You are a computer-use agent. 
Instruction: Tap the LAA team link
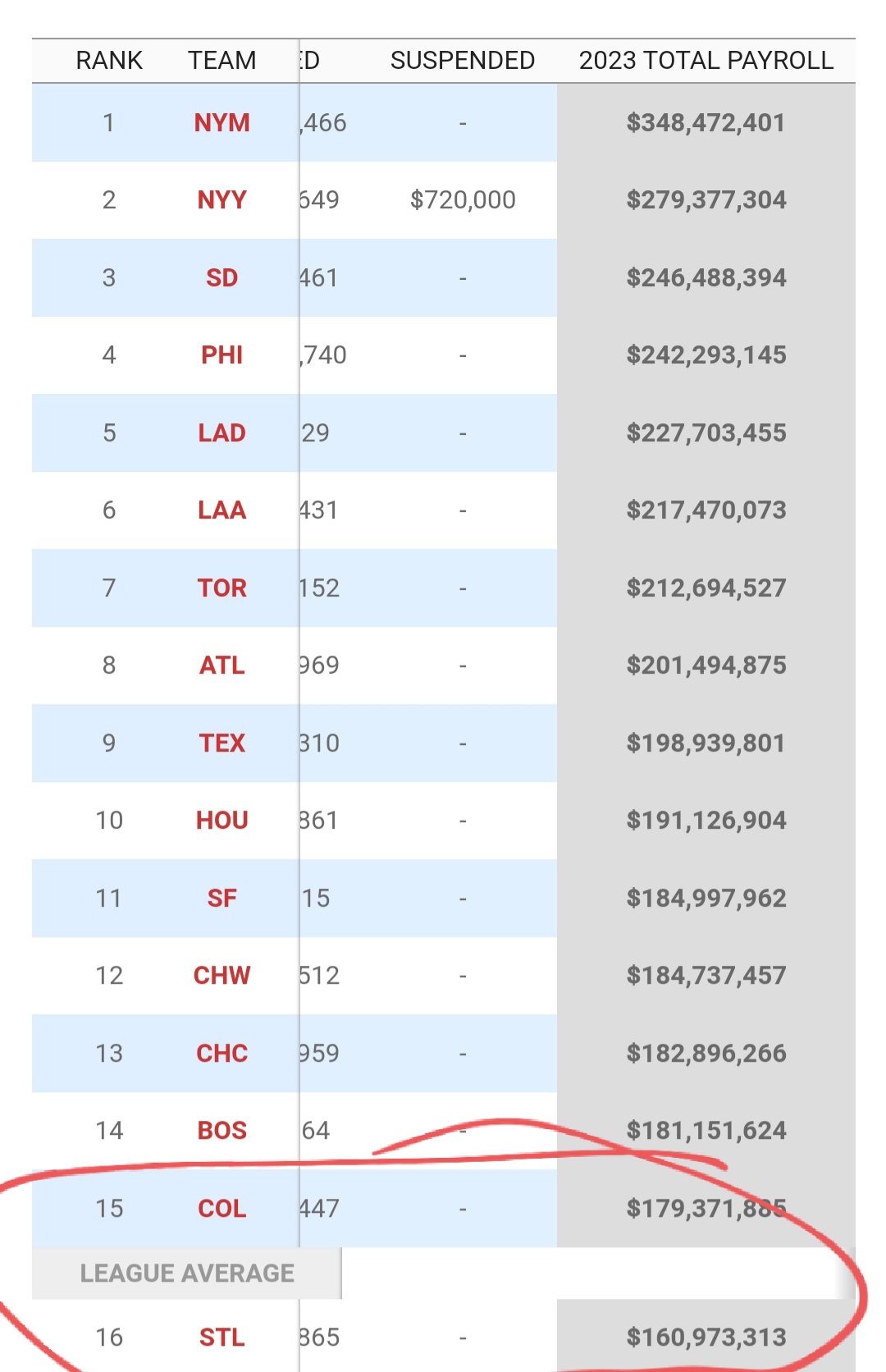[x=221, y=510]
